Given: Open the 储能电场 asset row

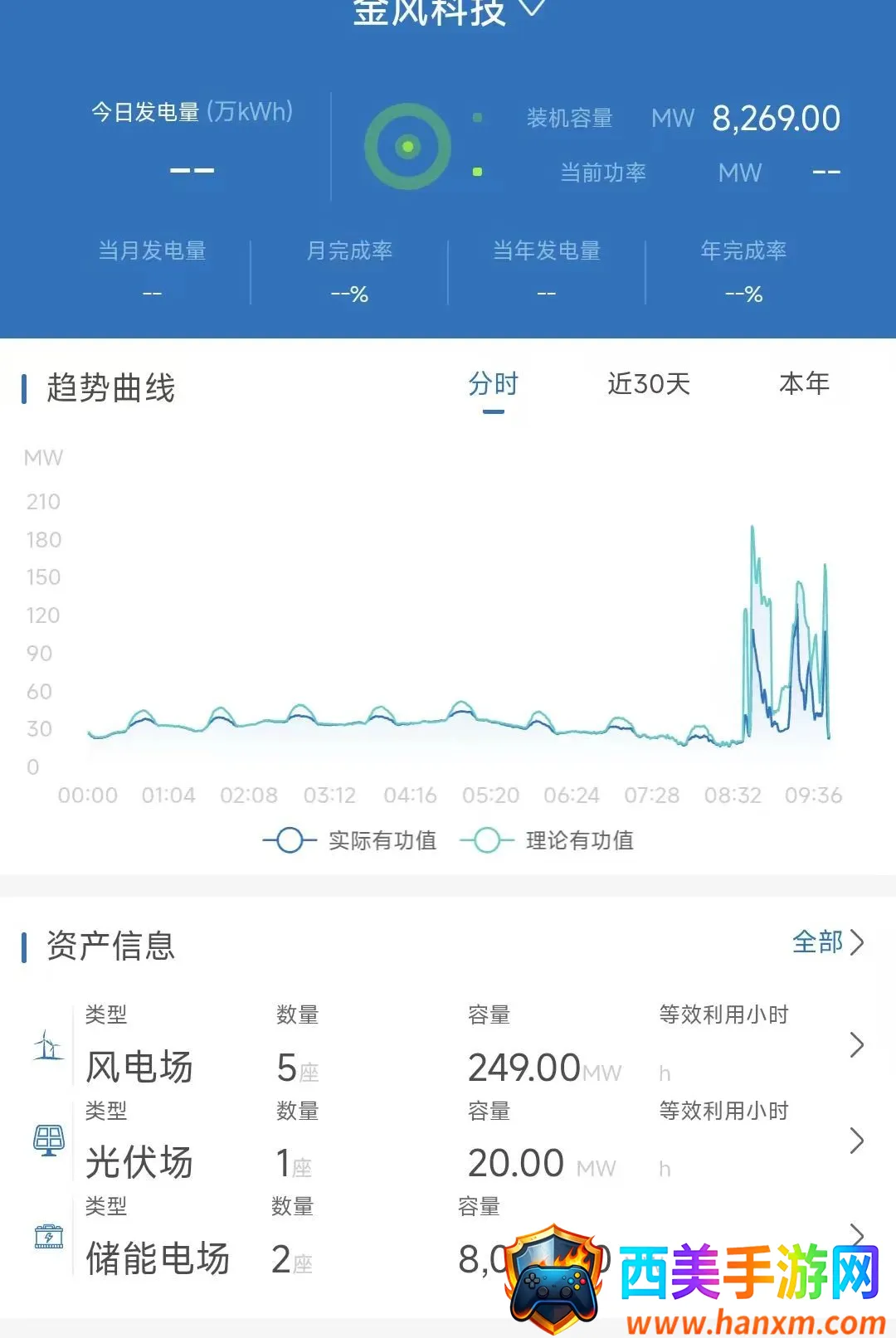Looking at the screenshot, I should [x=448, y=1237].
